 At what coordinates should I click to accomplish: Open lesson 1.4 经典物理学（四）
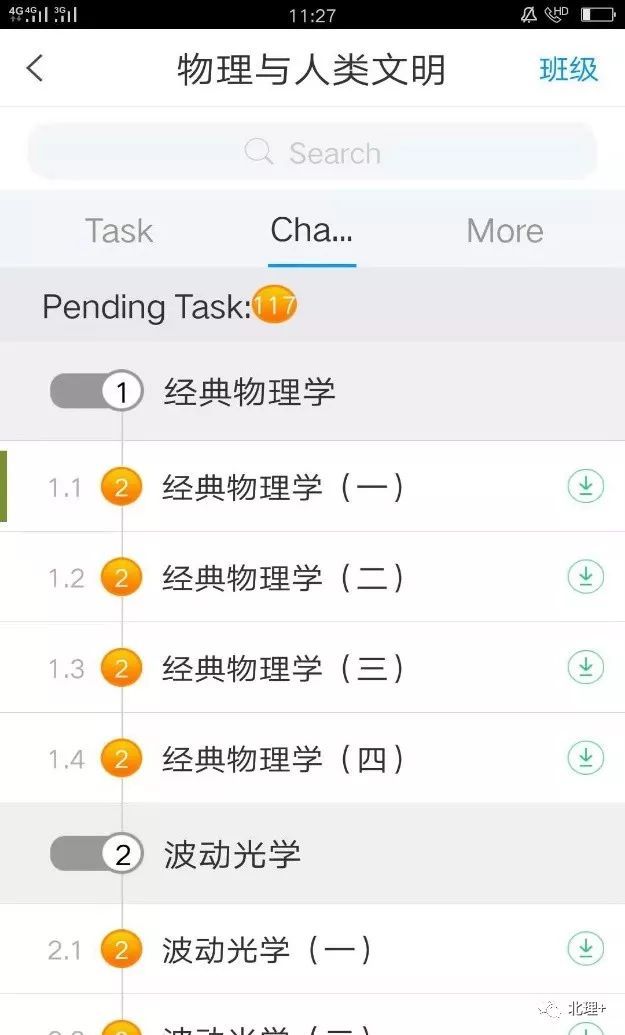pos(283,759)
